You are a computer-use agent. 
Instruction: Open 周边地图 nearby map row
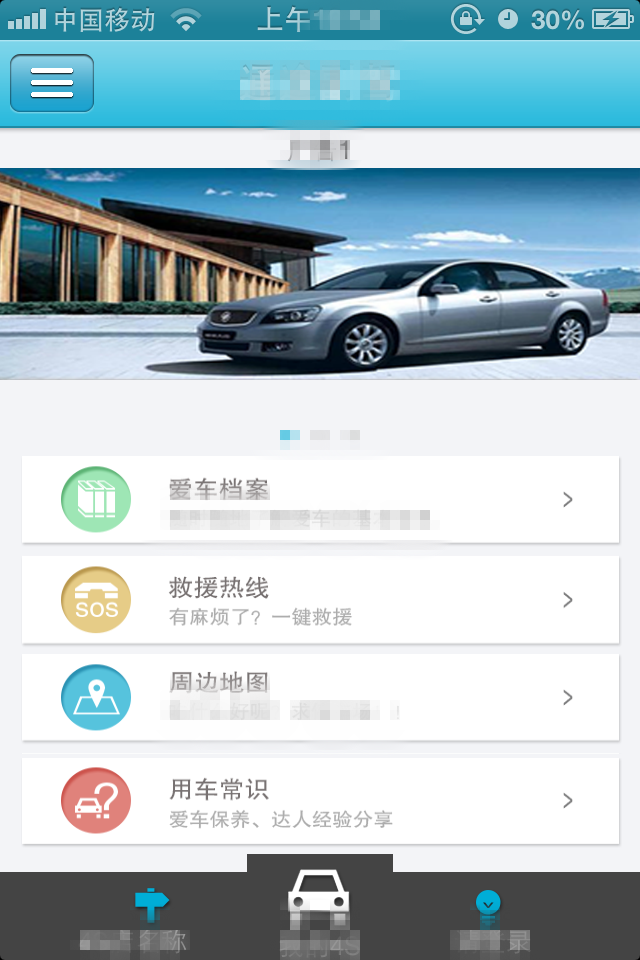[x=320, y=698]
